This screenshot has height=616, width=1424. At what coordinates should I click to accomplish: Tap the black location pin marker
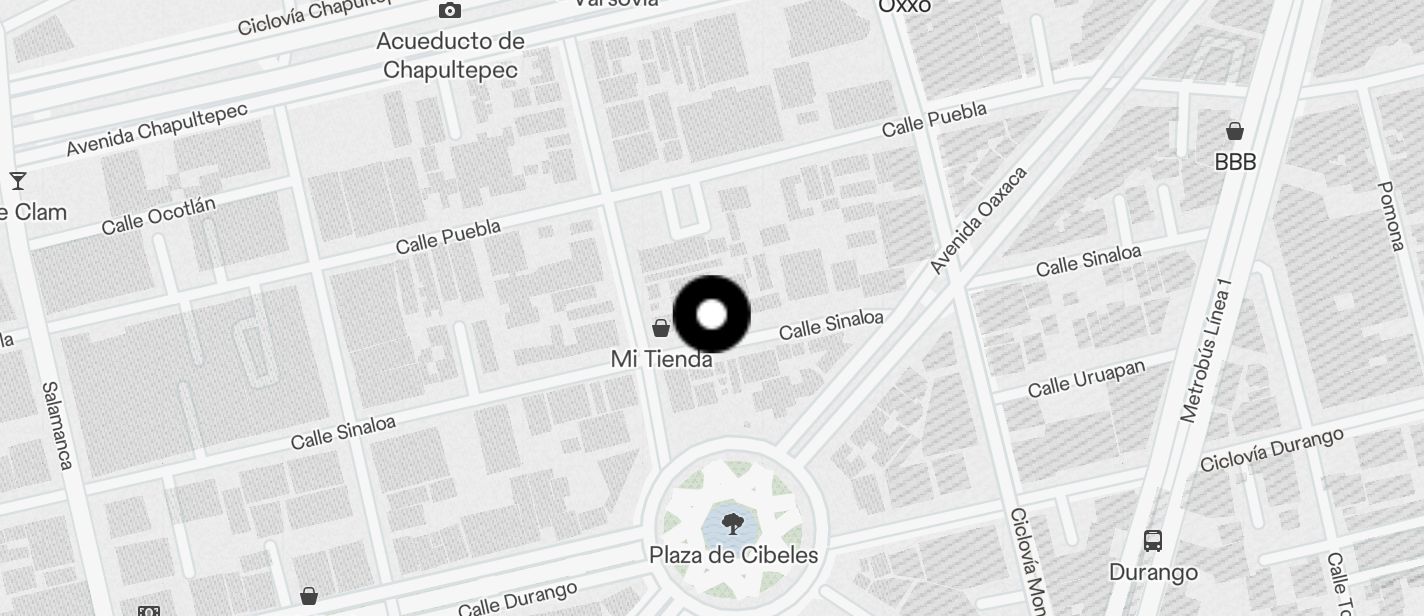click(x=711, y=314)
